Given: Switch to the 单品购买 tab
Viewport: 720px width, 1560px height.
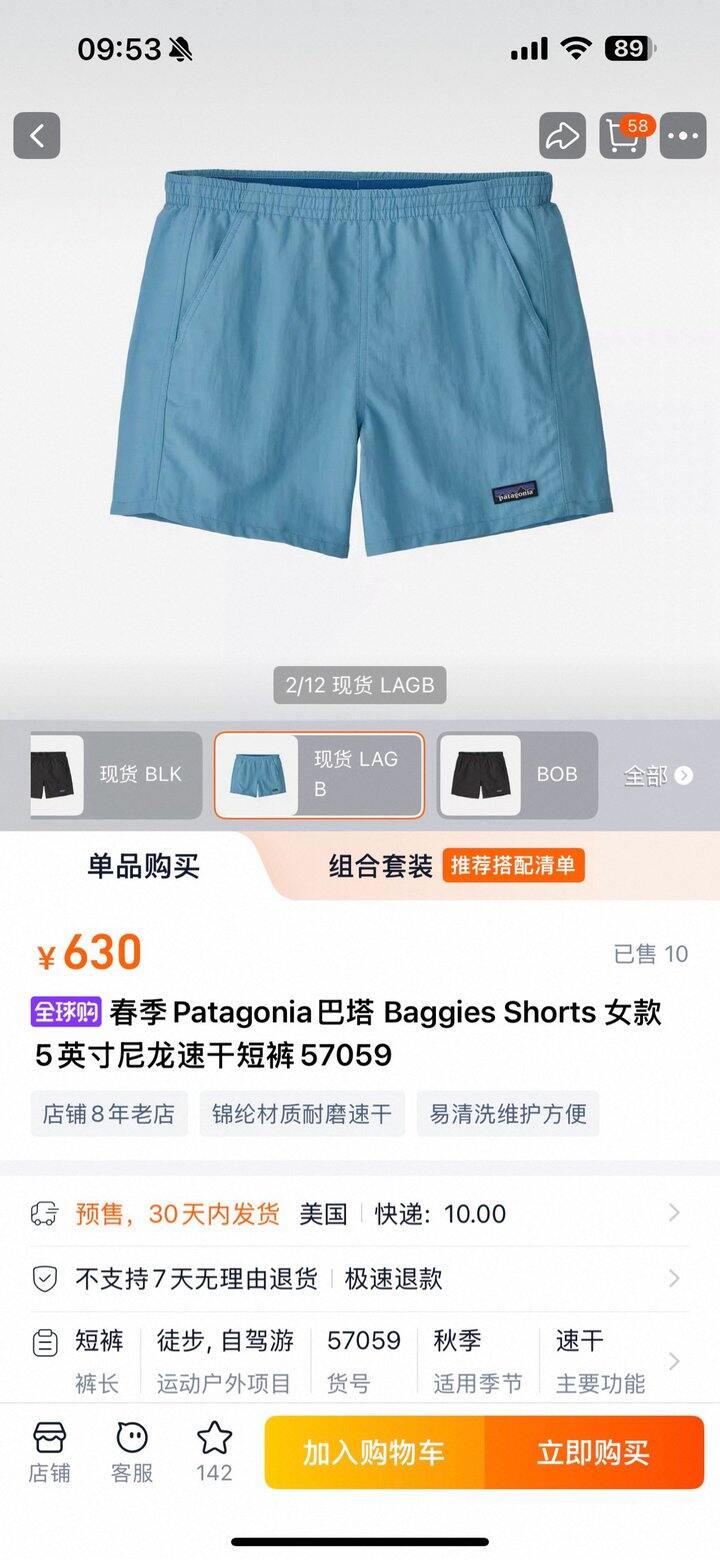Looking at the screenshot, I should (143, 866).
